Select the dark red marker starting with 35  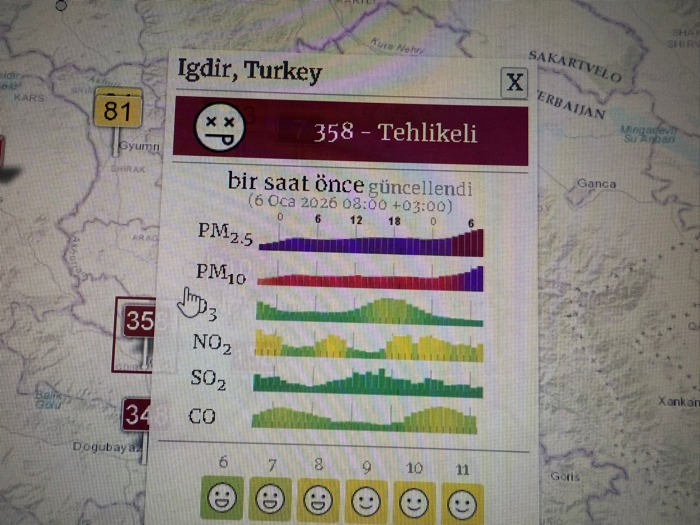(x=138, y=322)
